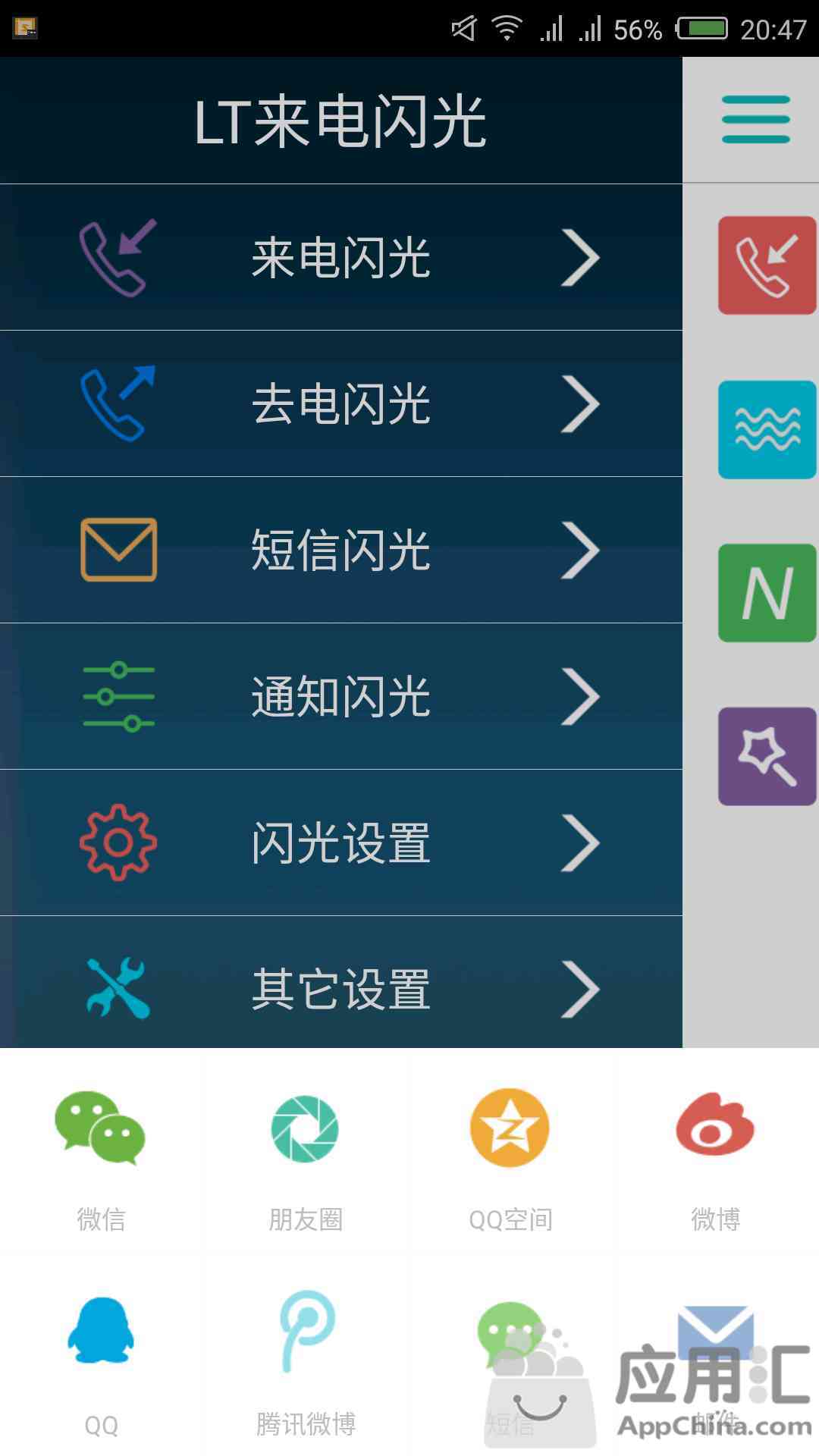Open 去电闪光 settings row
This screenshot has height=1456, width=819.
341,404
